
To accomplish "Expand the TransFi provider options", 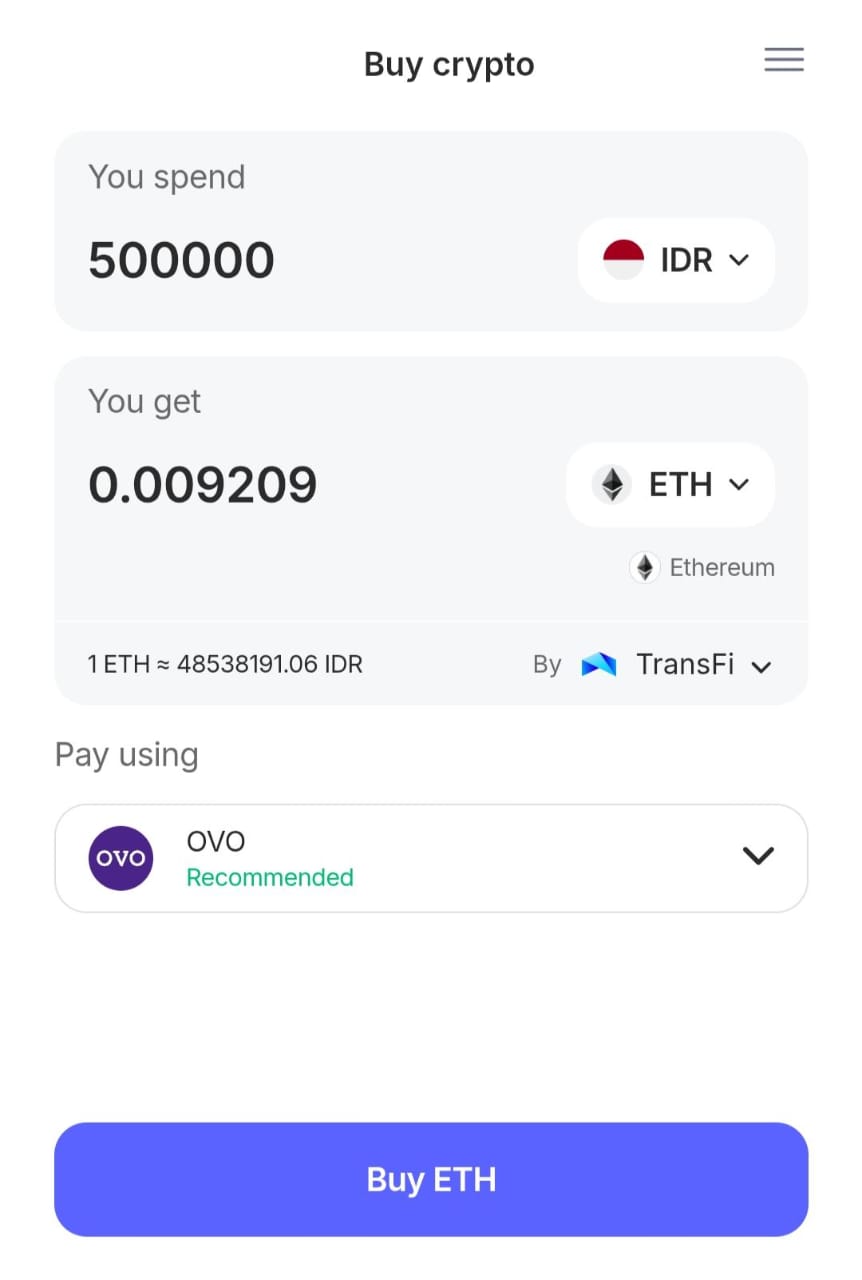I will coord(760,666).
